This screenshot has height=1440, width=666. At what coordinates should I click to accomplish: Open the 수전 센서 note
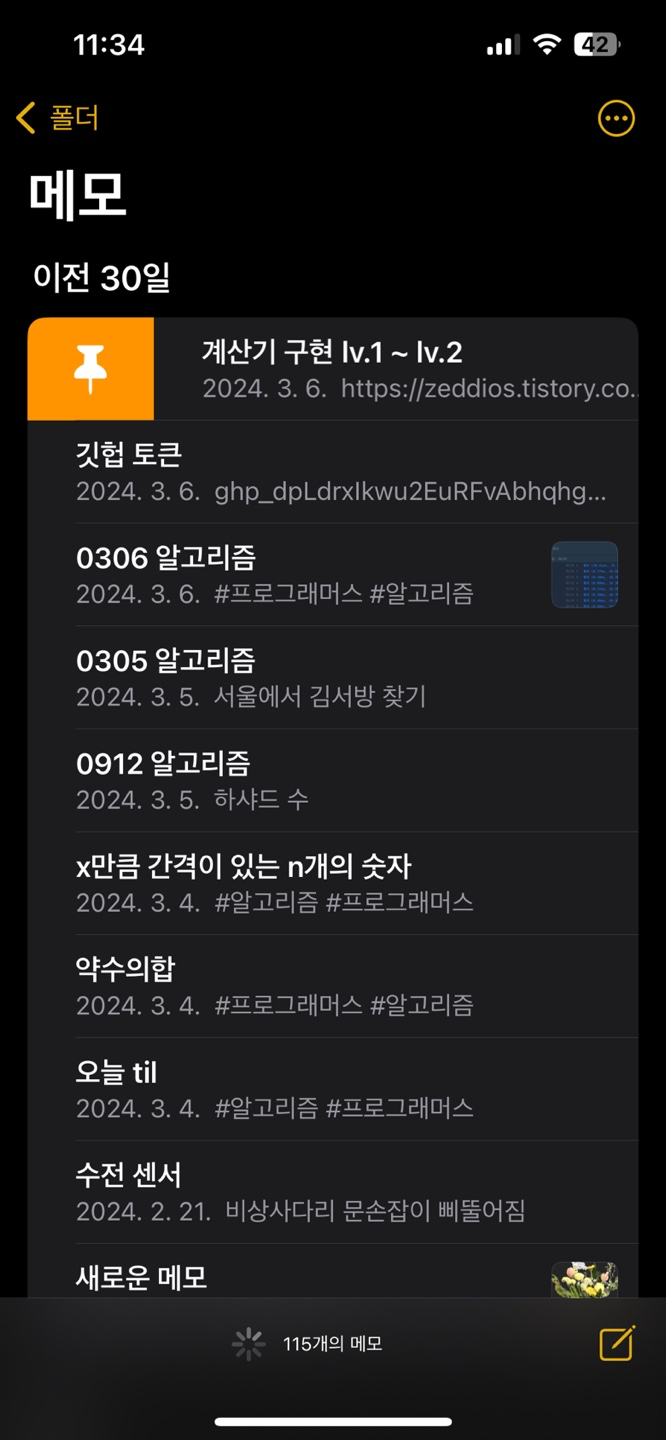click(333, 1193)
